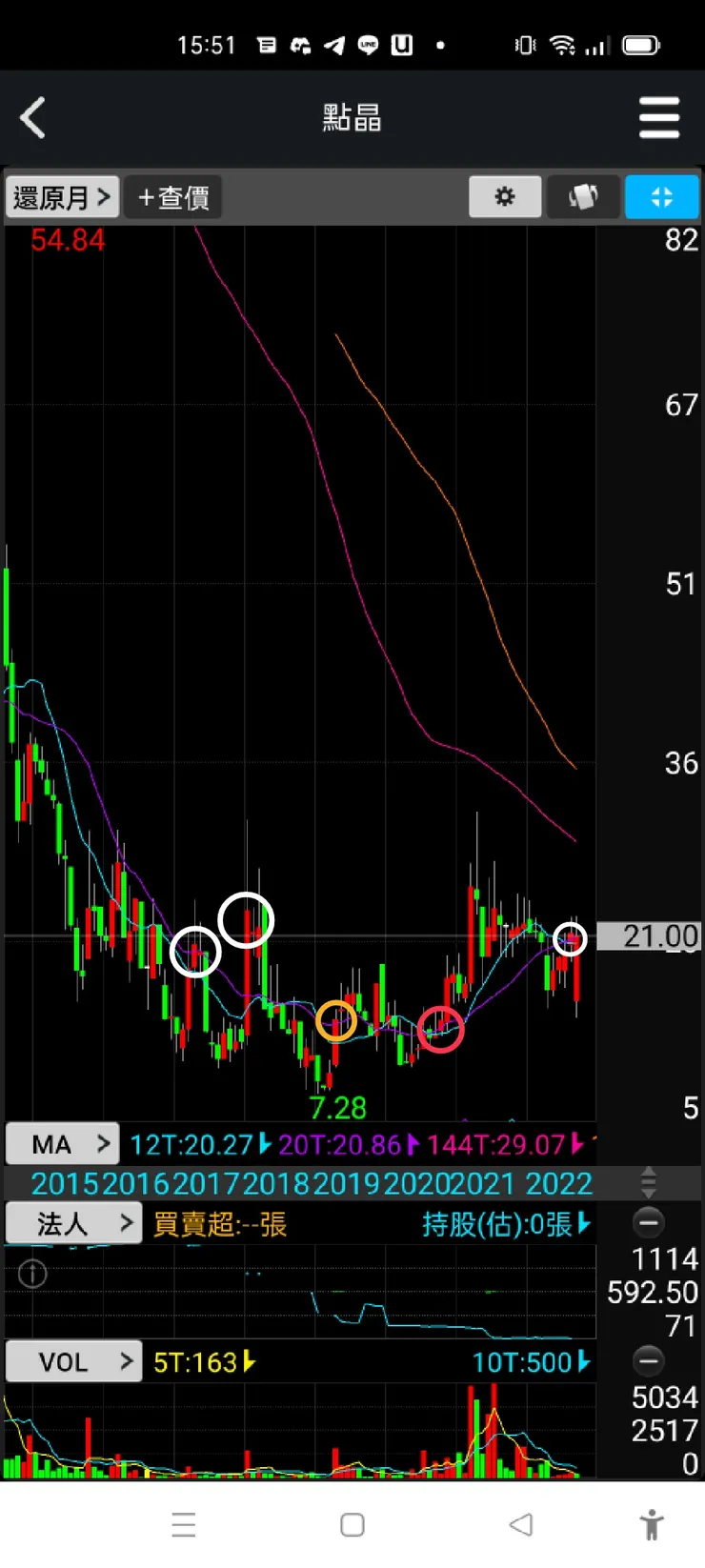Viewport: 705px width, 1568px height.
Task: Open the 法人 indicator selector
Action: tap(73, 1224)
